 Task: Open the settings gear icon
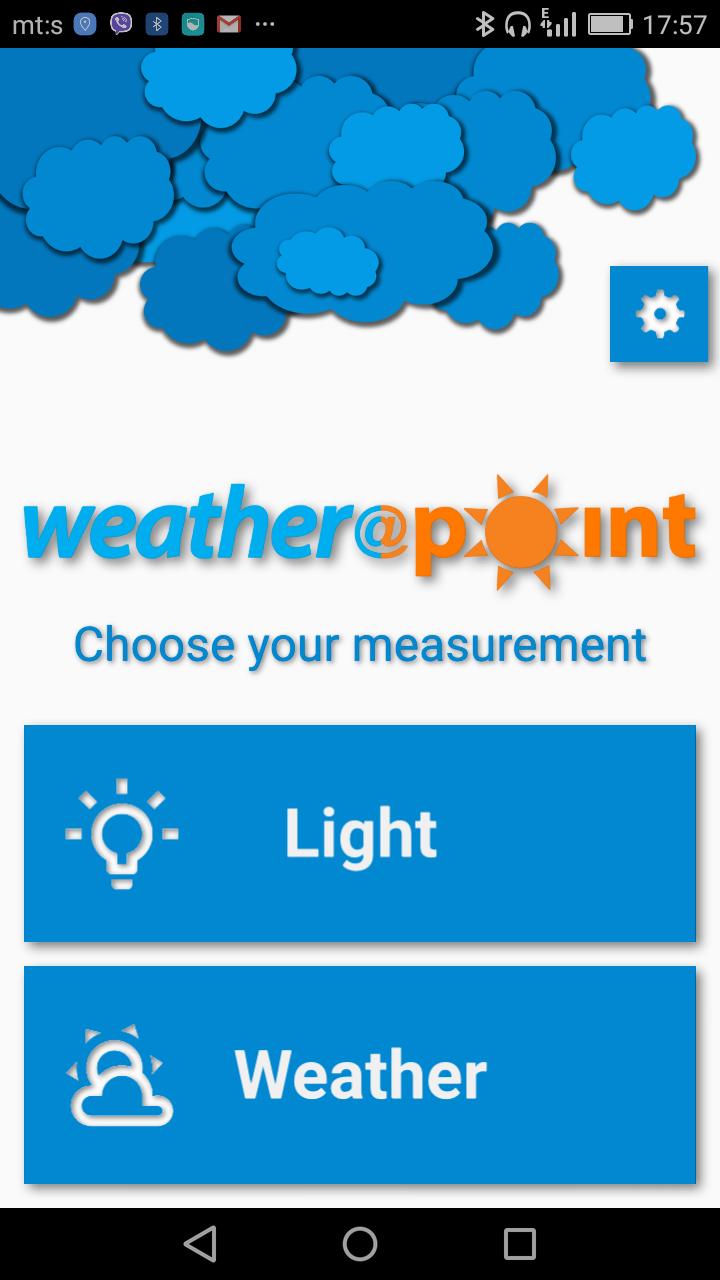click(660, 314)
